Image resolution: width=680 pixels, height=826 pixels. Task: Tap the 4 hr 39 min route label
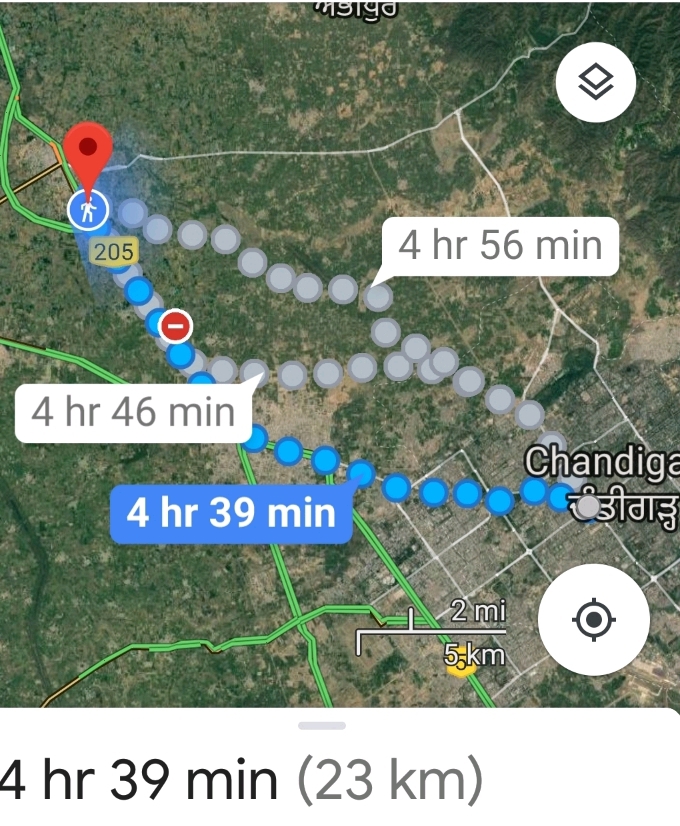pyautogui.click(x=231, y=513)
